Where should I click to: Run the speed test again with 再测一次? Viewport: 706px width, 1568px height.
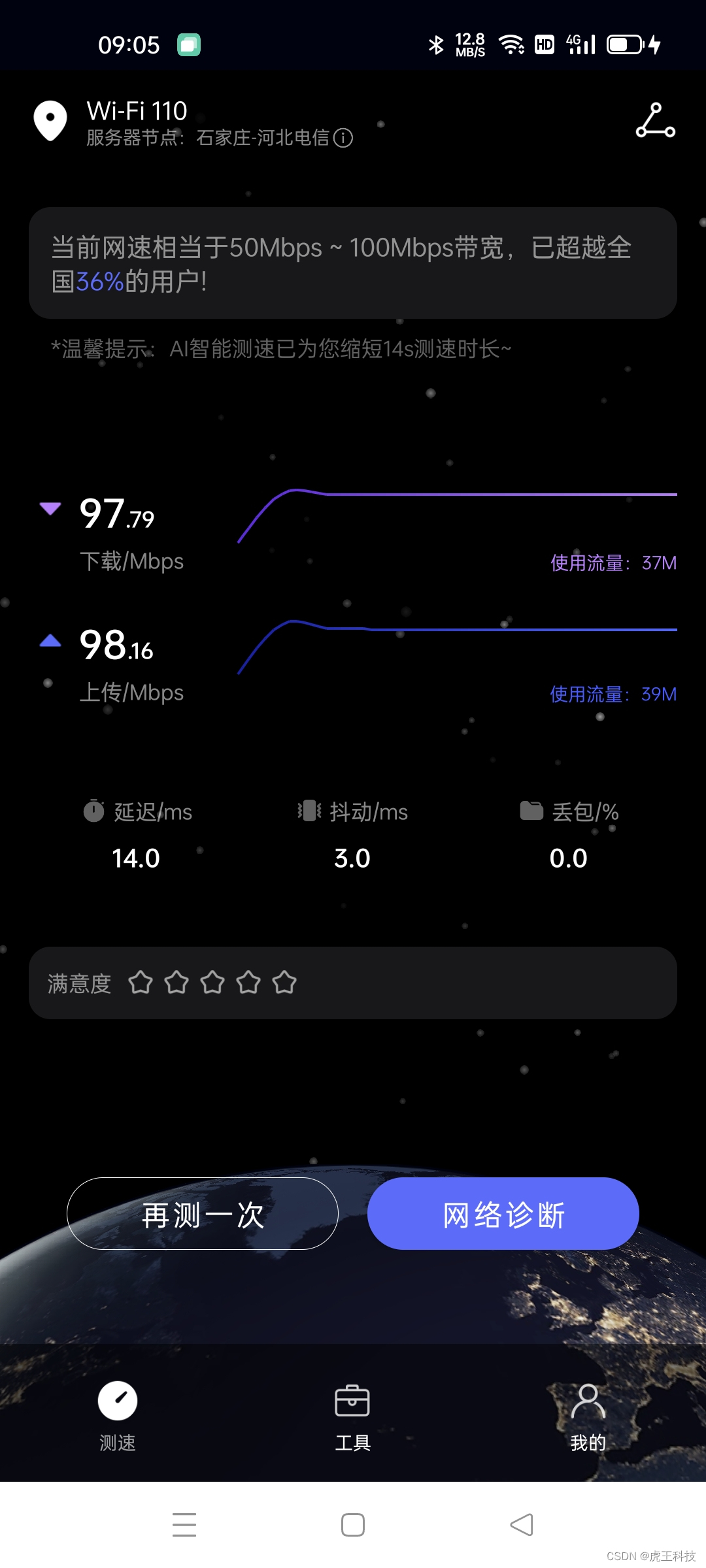202,1214
